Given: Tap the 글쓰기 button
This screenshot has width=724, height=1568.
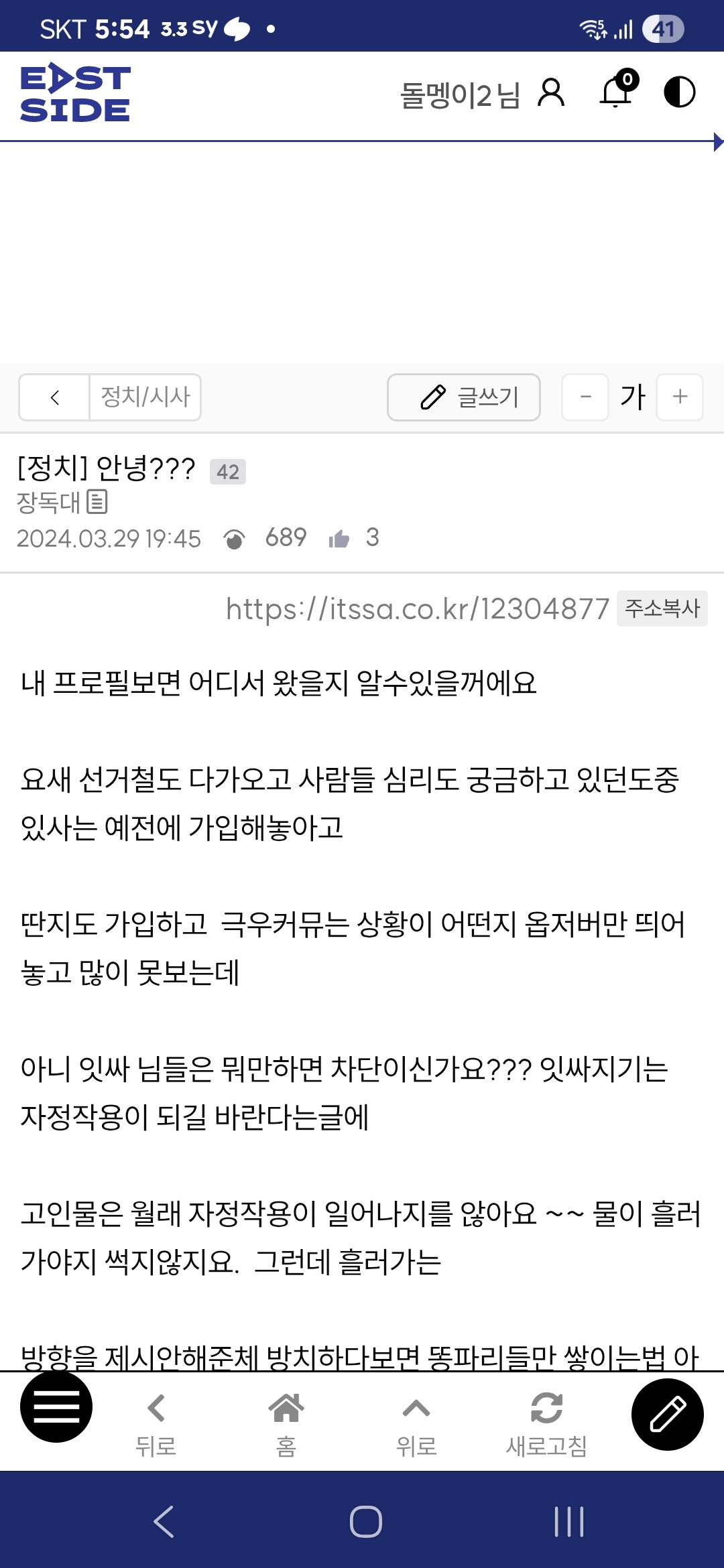Looking at the screenshot, I should [x=464, y=397].
